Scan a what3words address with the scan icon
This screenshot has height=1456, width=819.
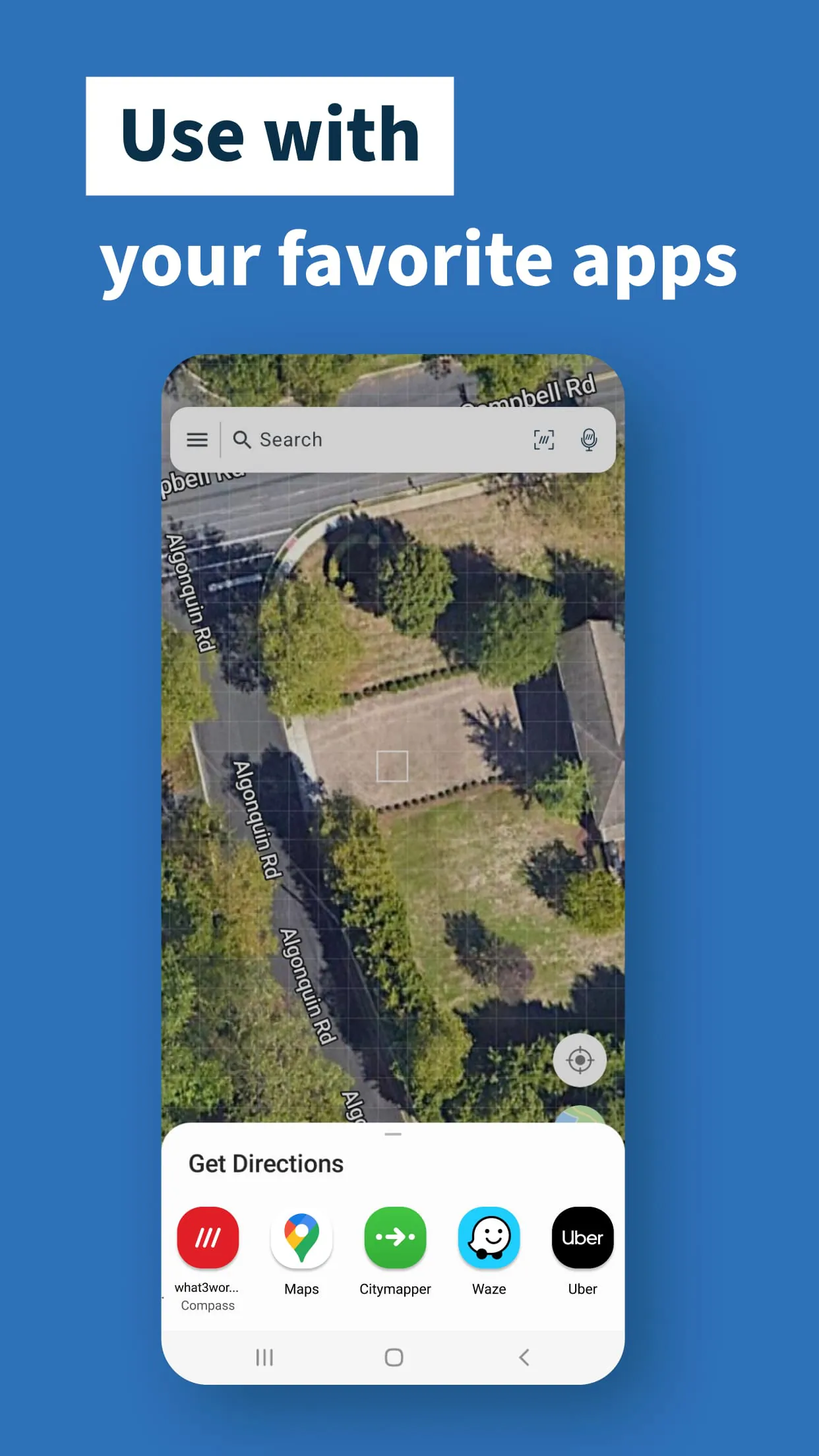pyautogui.click(x=543, y=439)
